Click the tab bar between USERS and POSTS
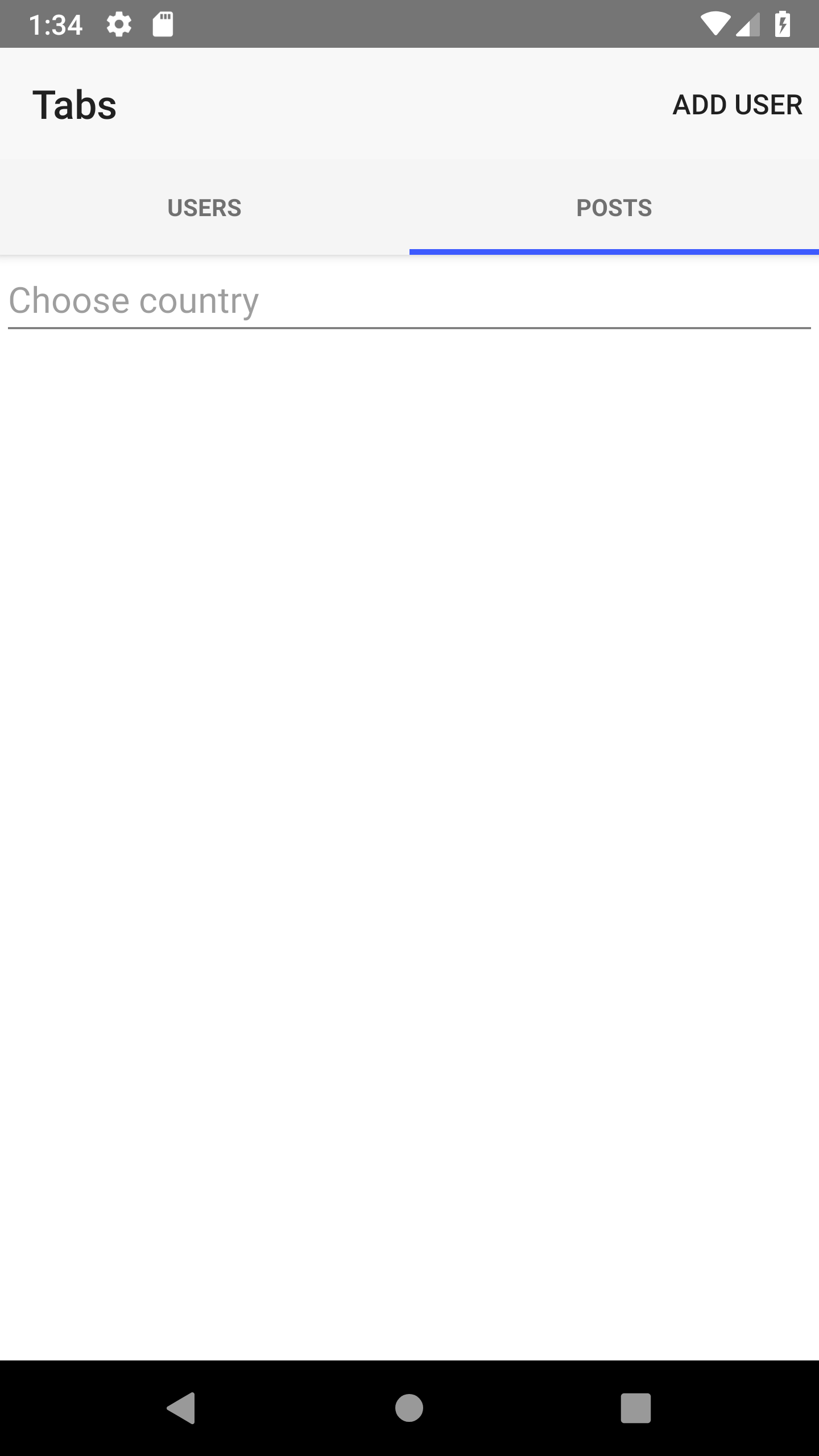 [x=409, y=208]
